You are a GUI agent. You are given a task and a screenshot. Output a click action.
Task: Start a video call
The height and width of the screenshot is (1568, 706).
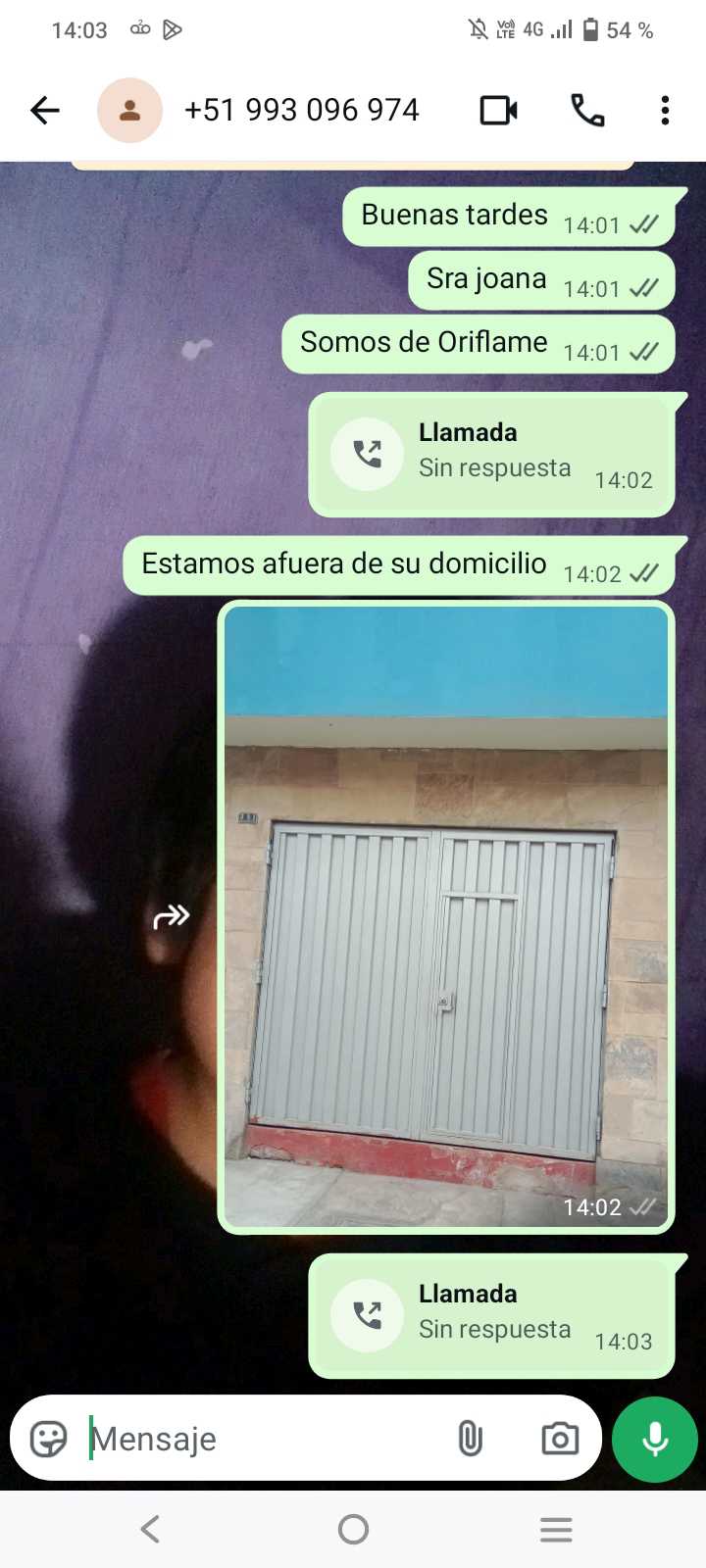pyautogui.click(x=498, y=111)
